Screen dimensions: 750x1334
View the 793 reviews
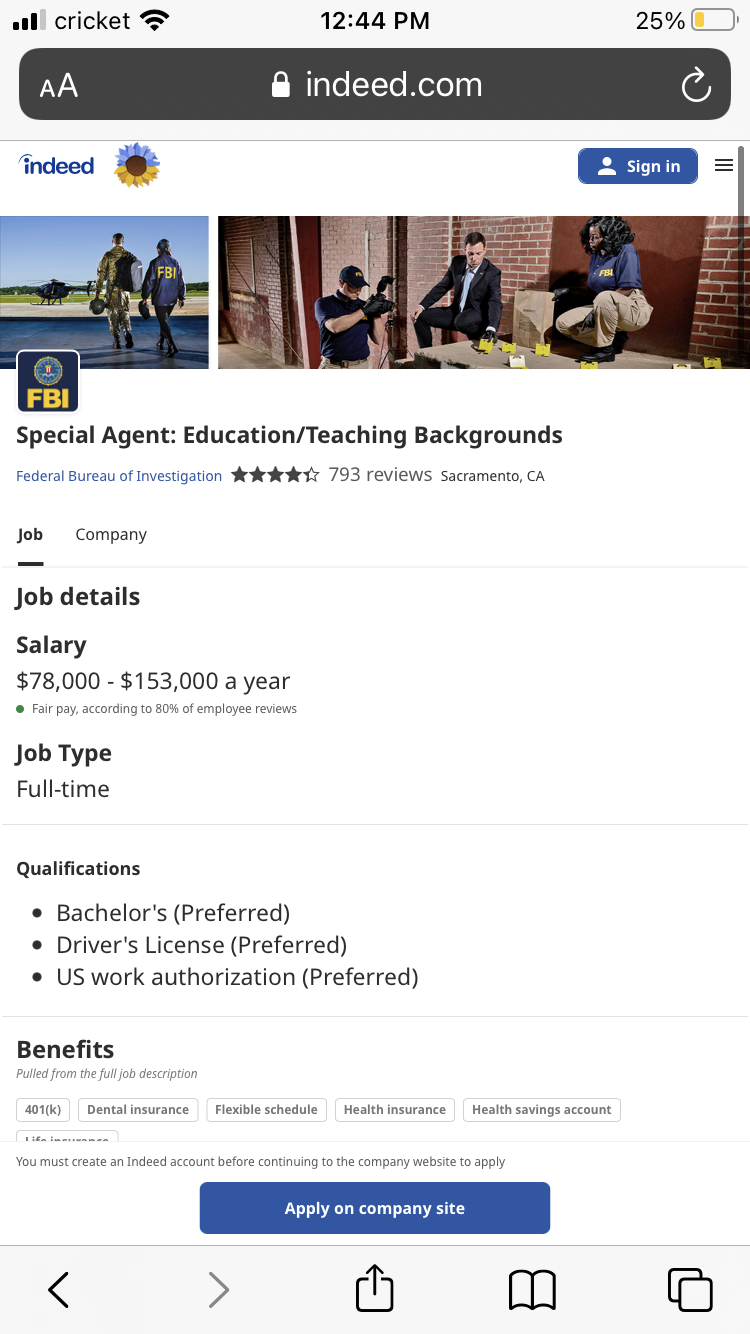(x=380, y=475)
